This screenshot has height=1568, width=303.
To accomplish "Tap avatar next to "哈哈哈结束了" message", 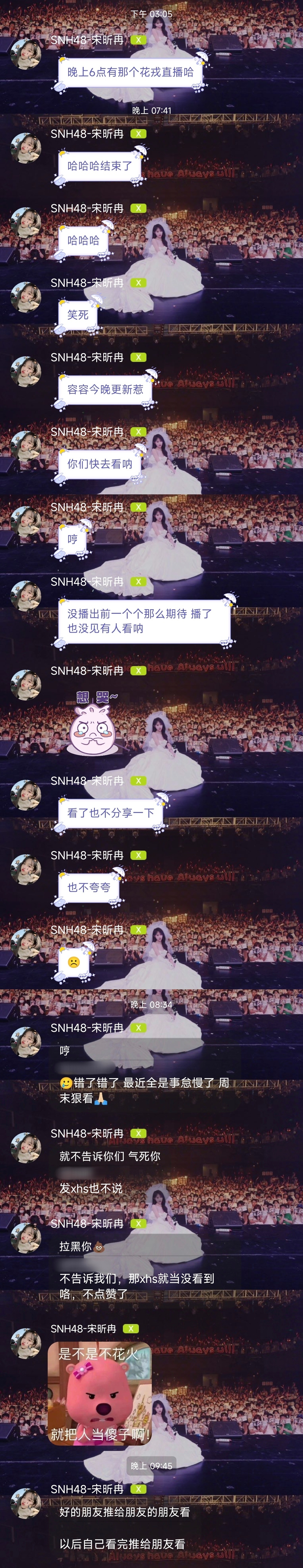I will click(x=26, y=148).
